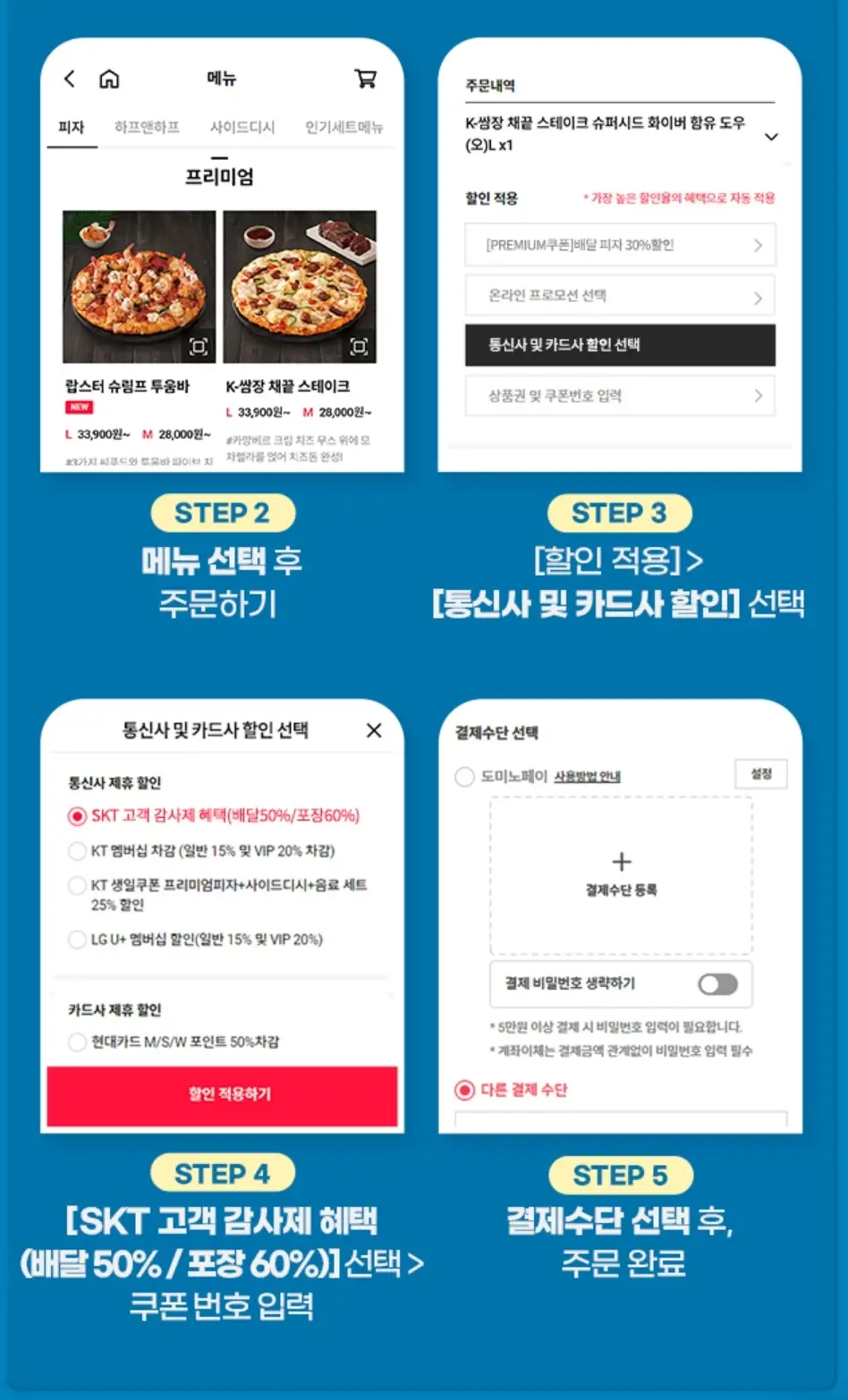Select the LG U+ 멤버십 할인 option
This screenshot has width=848, height=1400.
[x=77, y=940]
